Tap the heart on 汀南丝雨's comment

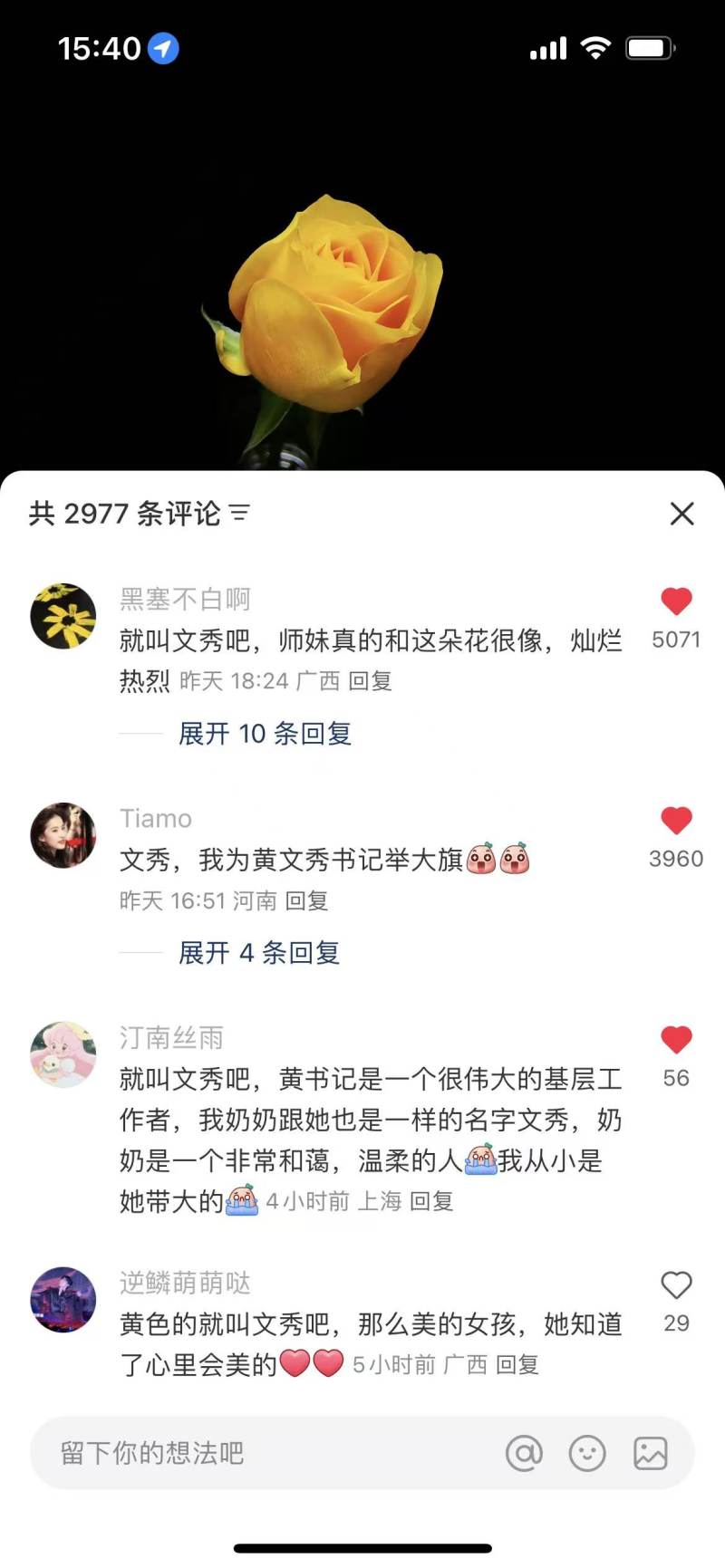[676, 1040]
